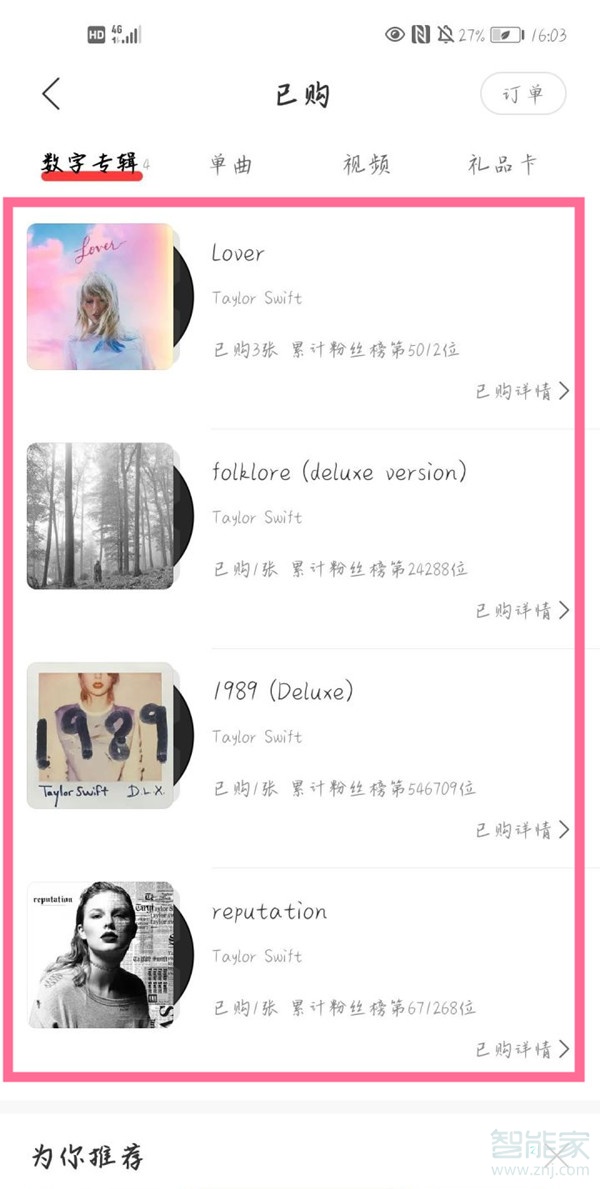This screenshot has width=600, height=1189.
Task: Open the Lover album cover
Action: tap(100, 297)
